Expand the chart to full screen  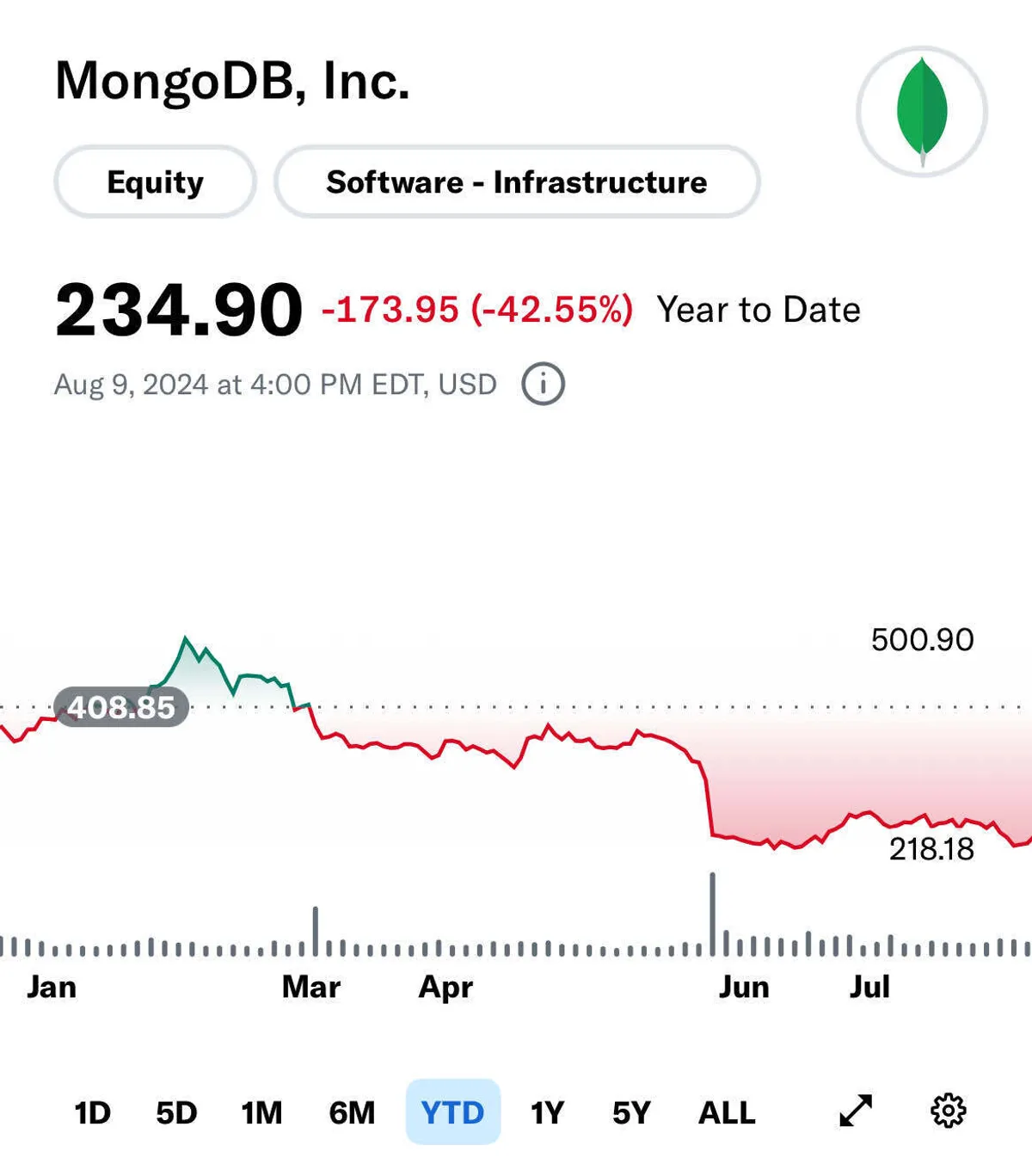(x=856, y=1111)
